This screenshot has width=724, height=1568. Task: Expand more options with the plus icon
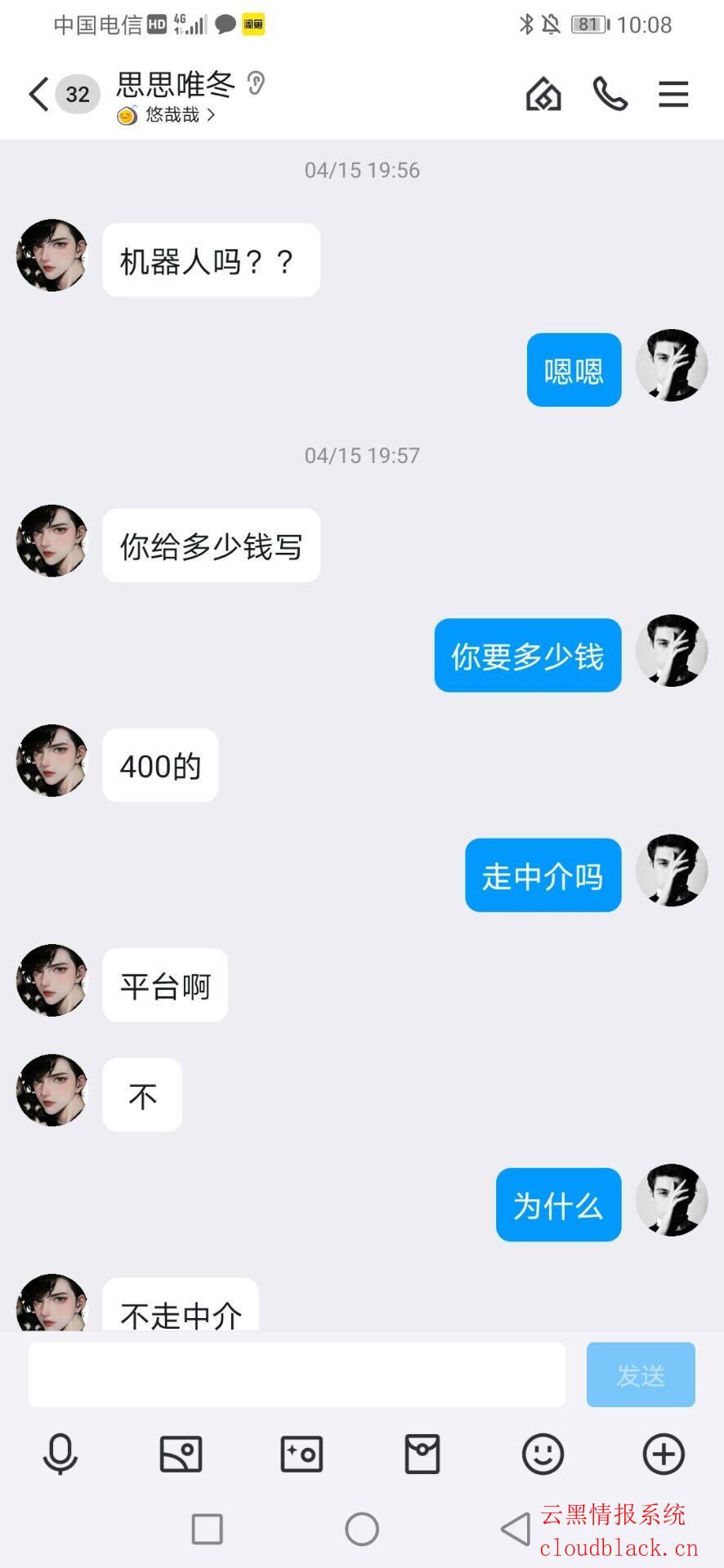pyautogui.click(x=664, y=1454)
